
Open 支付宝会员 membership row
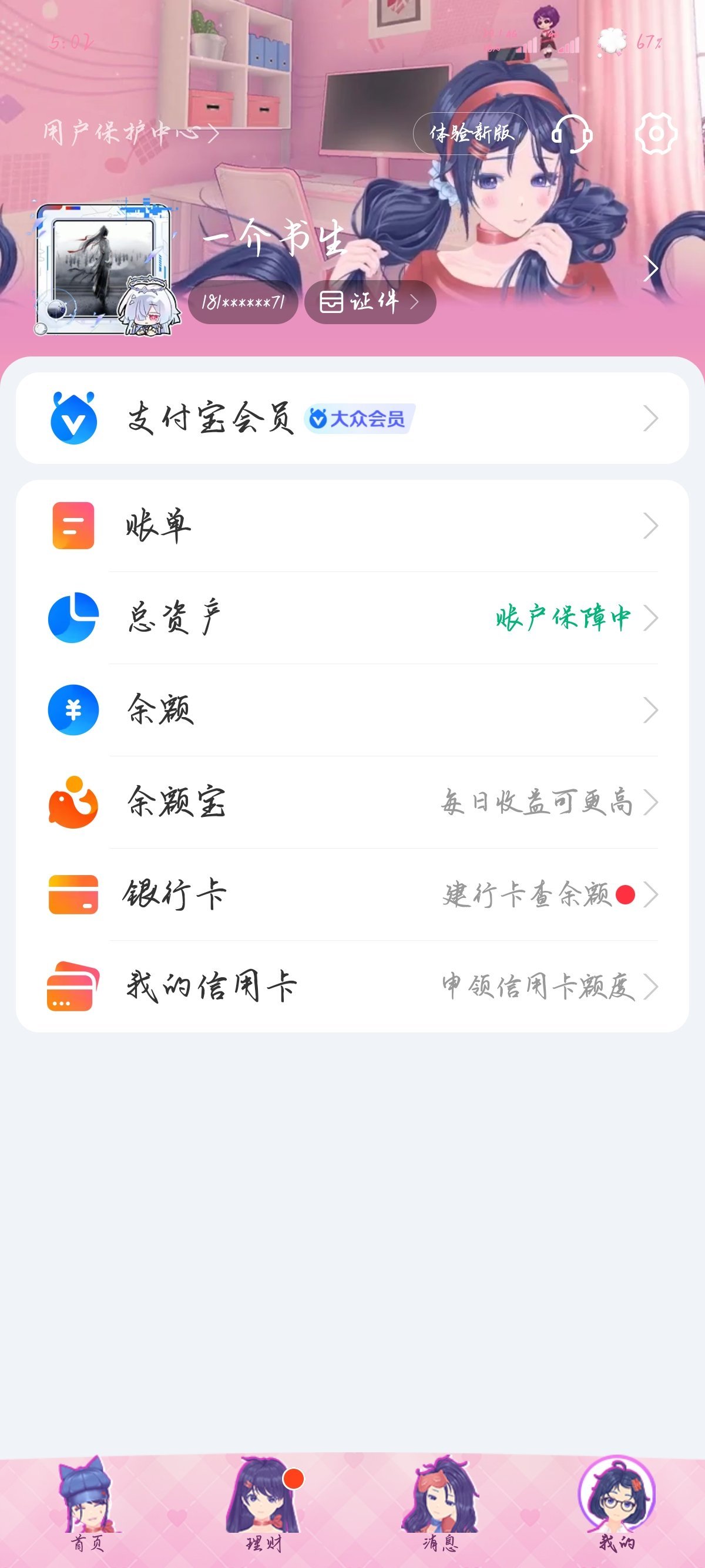pyautogui.click(x=352, y=419)
